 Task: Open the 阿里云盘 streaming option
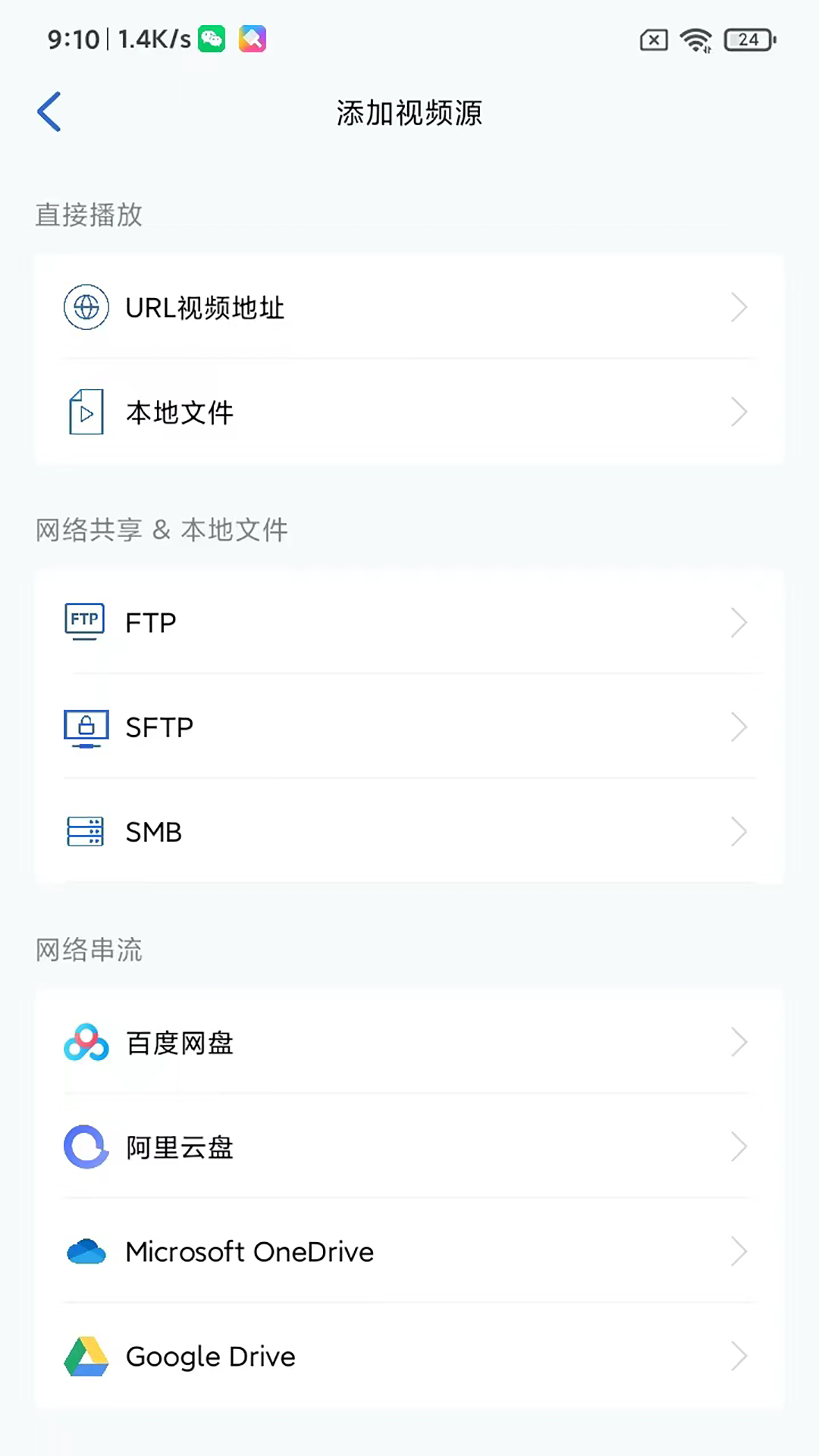tap(409, 1147)
